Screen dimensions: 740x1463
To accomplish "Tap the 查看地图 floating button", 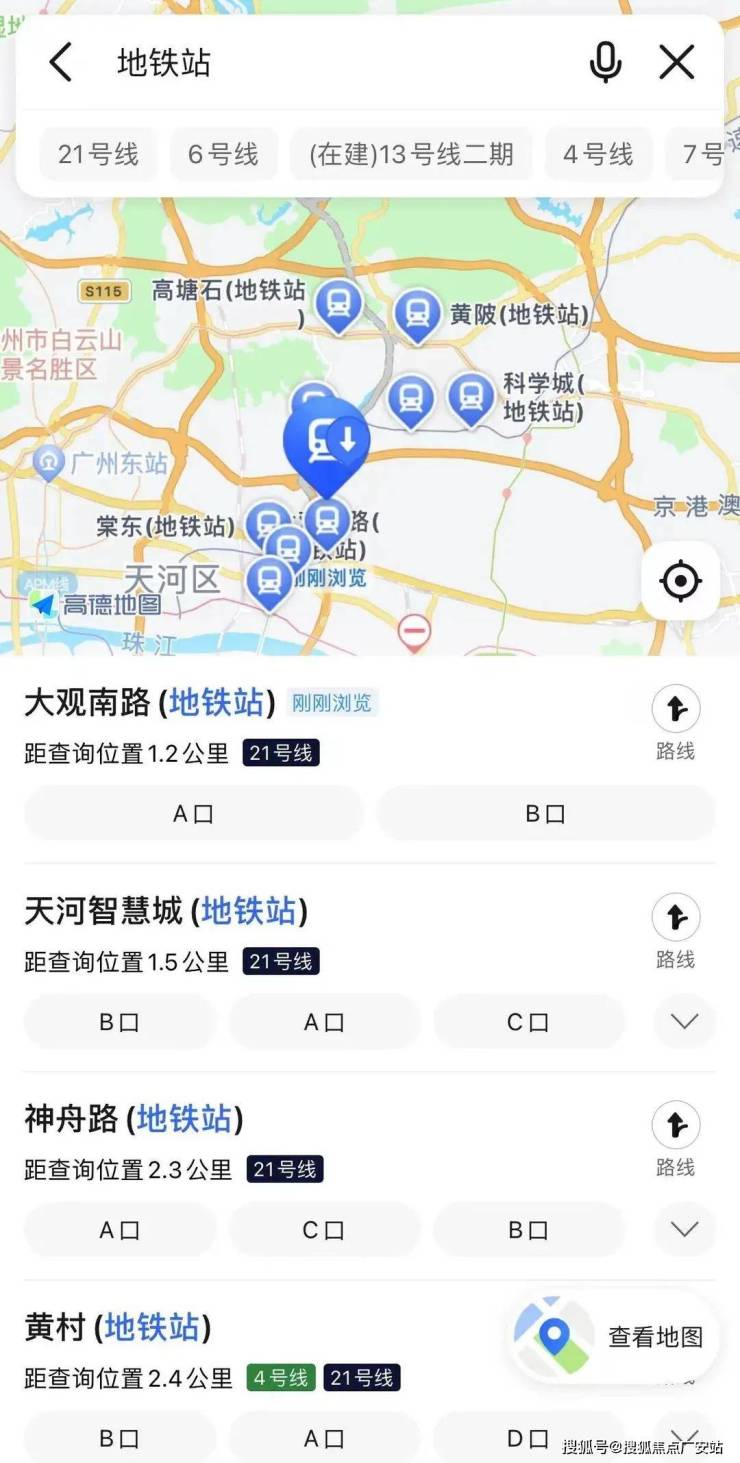I will (614, 1337).
